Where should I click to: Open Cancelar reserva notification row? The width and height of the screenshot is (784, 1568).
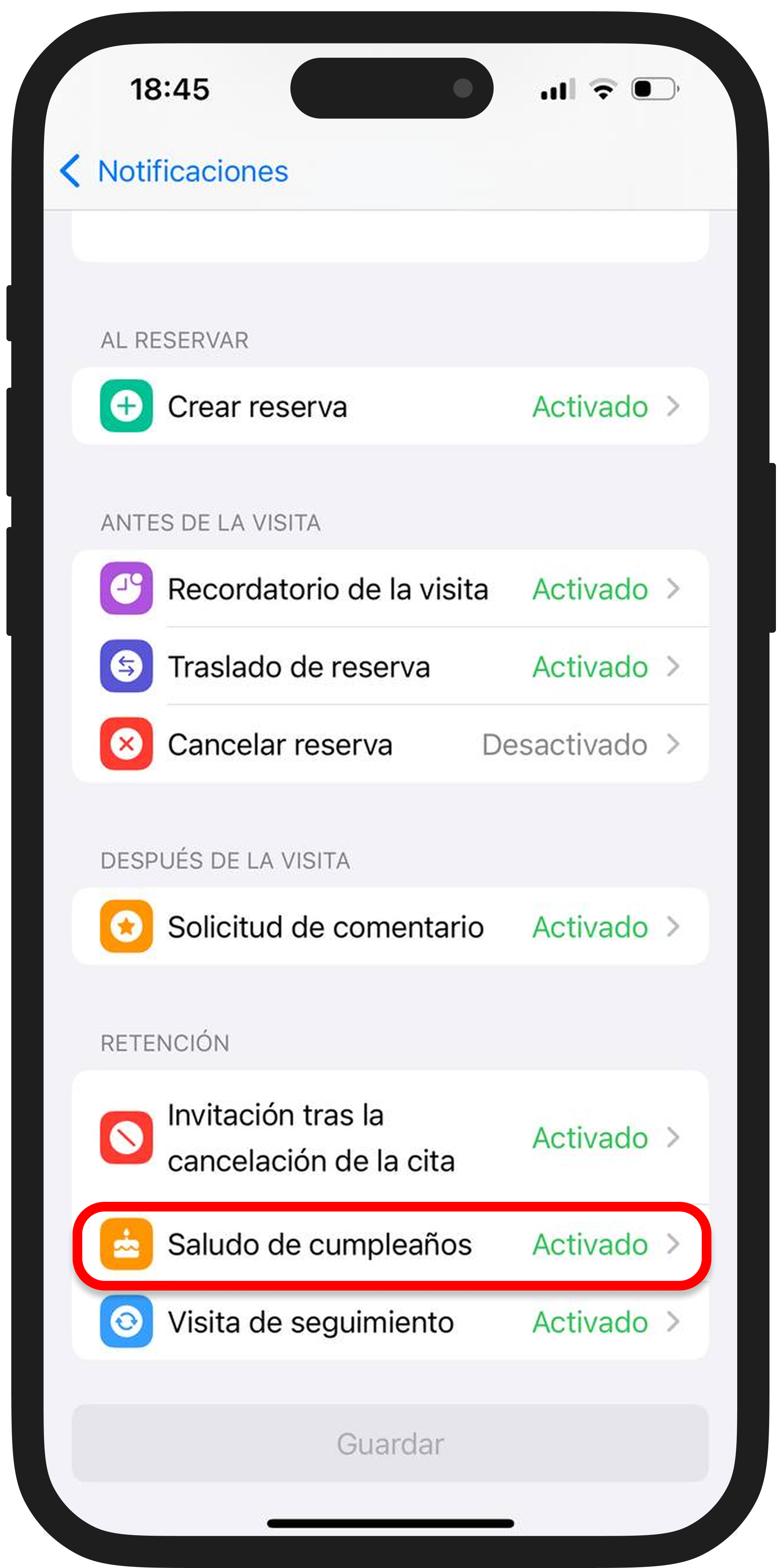(x=390, y=744)
